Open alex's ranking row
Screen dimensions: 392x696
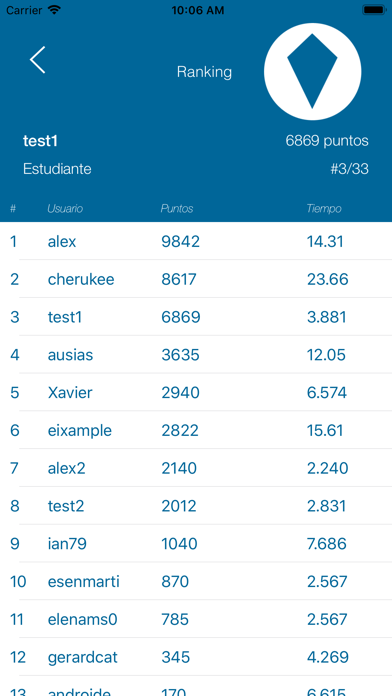(196, 241)
